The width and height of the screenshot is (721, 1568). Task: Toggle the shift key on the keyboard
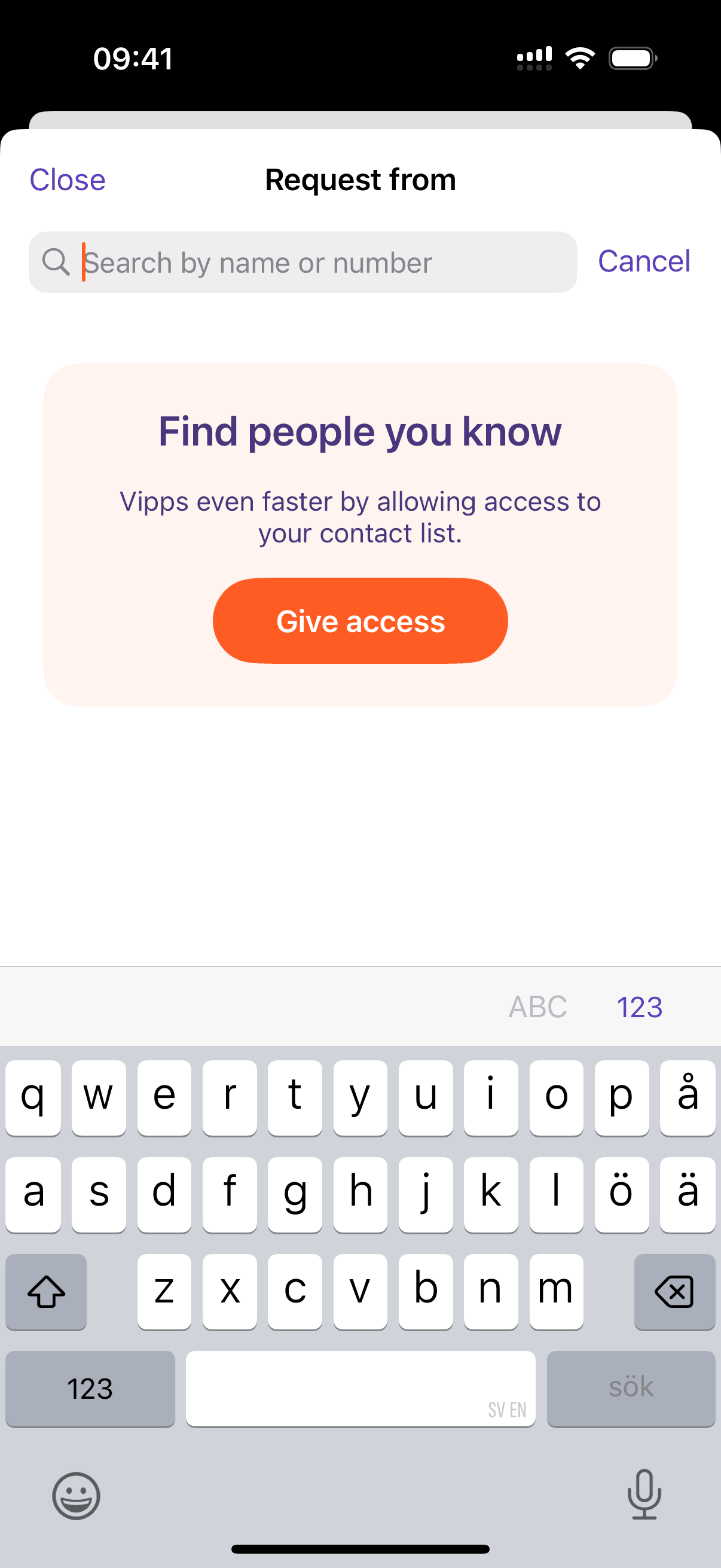[x=46, y=1291]
